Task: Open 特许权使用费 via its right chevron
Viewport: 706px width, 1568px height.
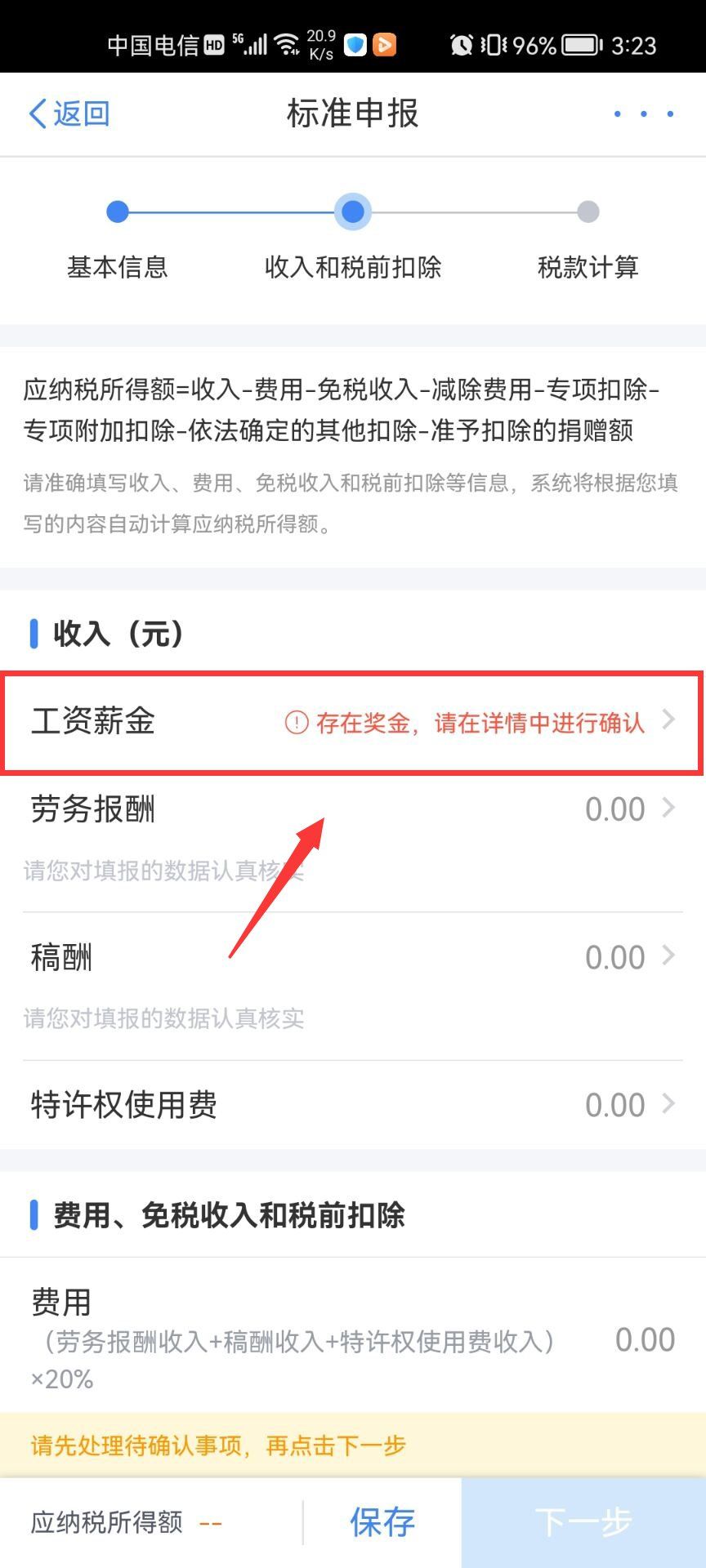Action: pos(671,1103)
